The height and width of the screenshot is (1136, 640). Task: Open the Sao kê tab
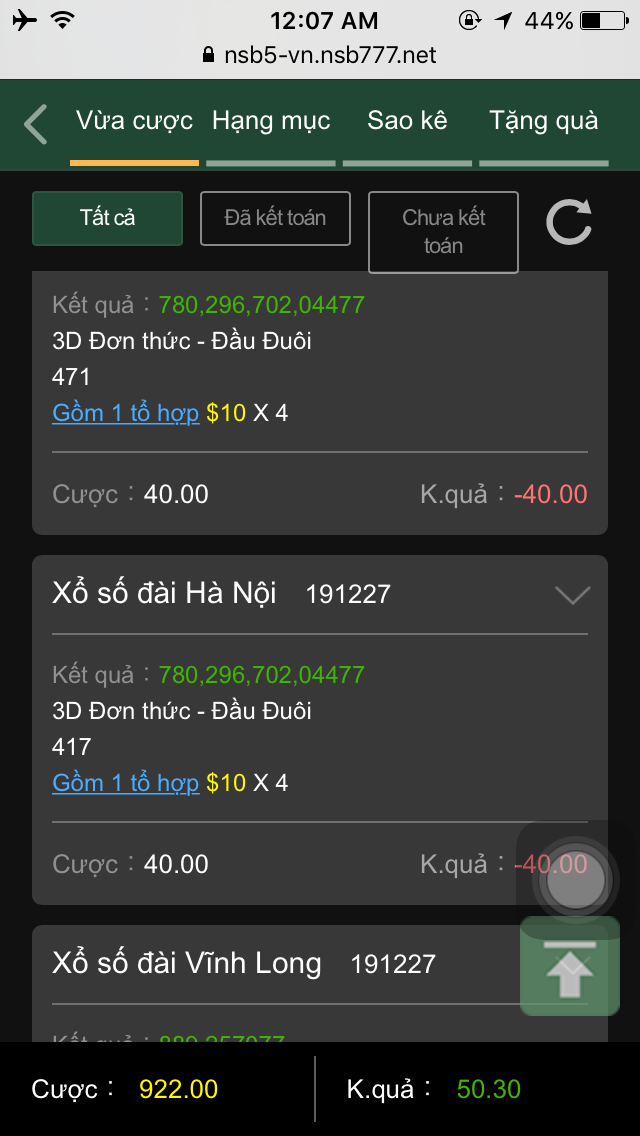(407, 122)
